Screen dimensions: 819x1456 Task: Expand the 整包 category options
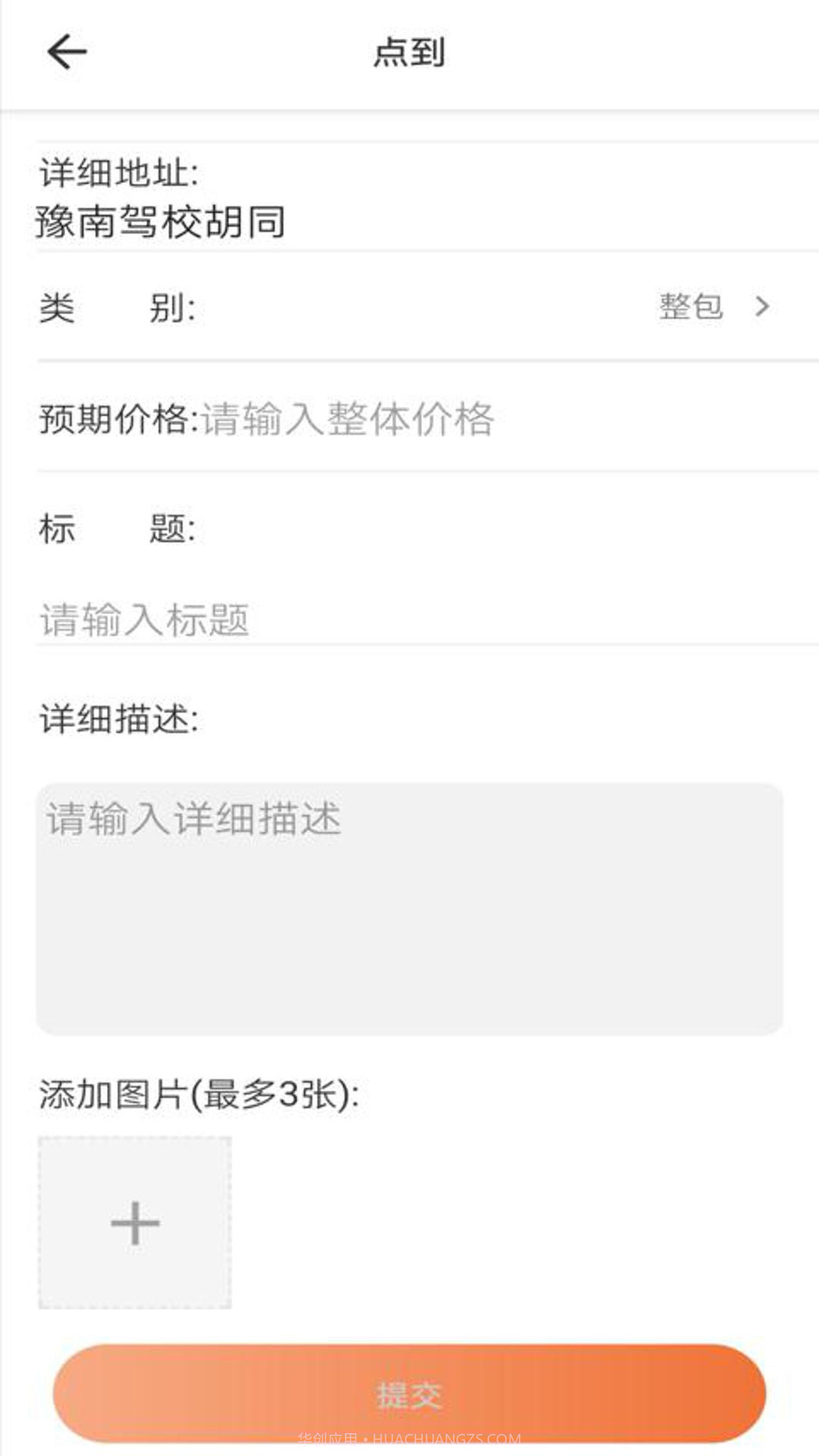click(x=690, y=305)
